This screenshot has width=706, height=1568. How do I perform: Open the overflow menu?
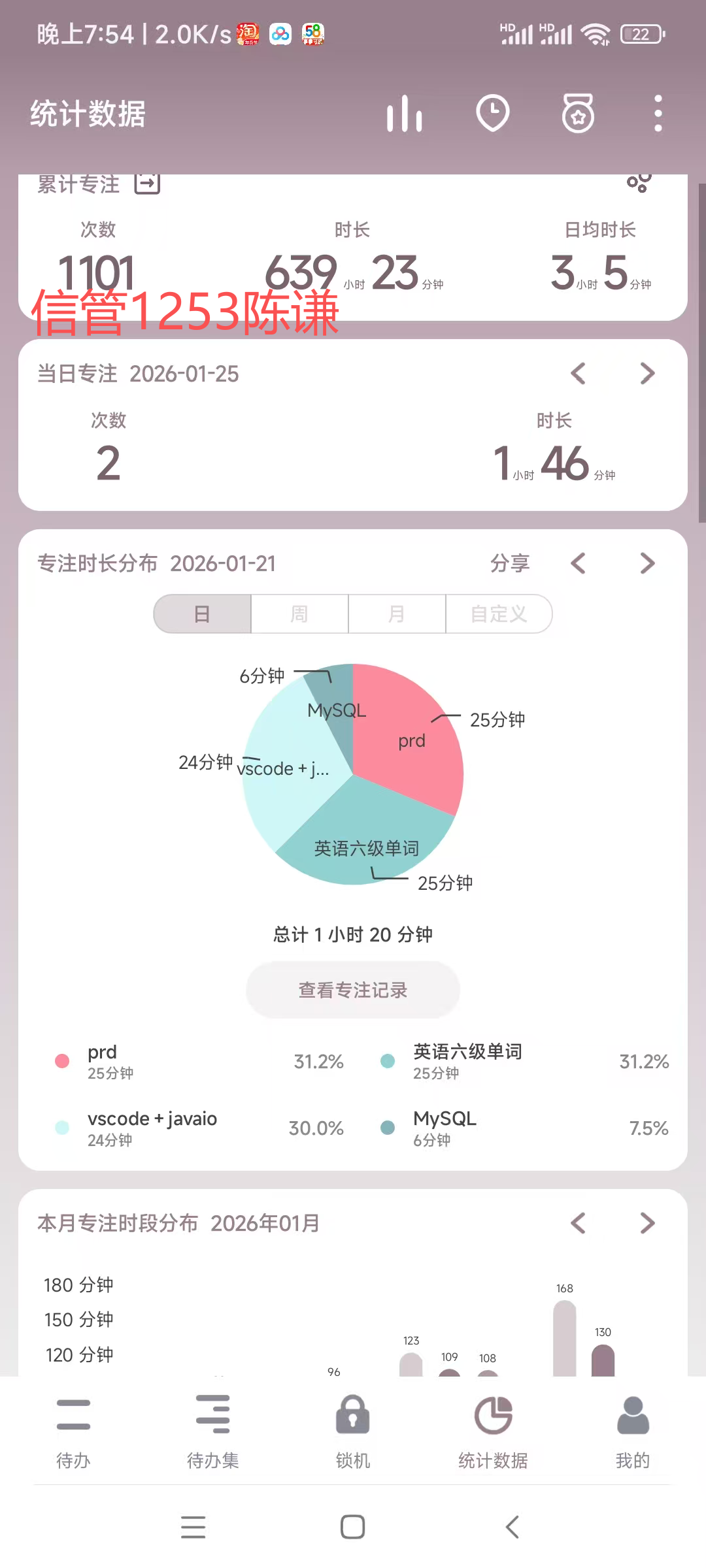[x=658, y=114]
